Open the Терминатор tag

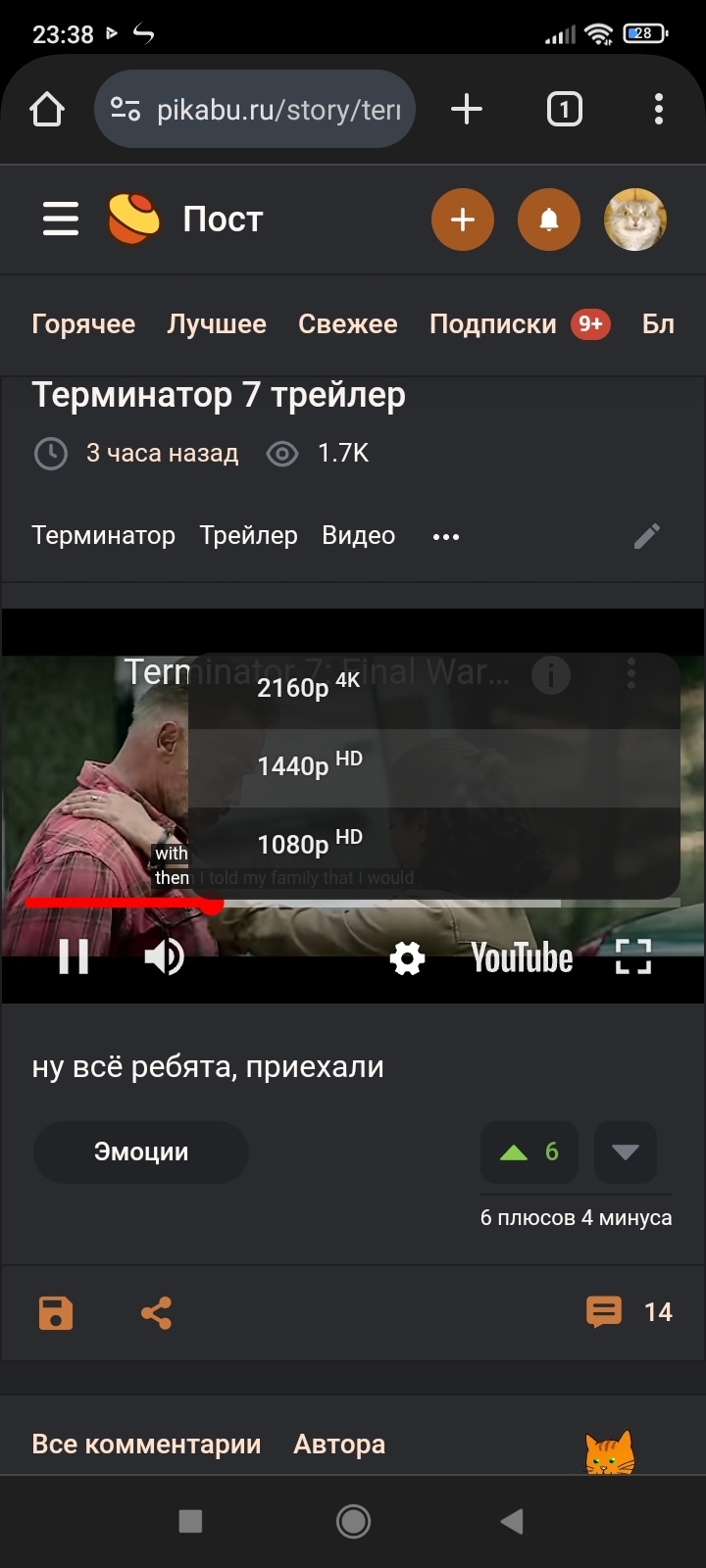[x=103, y=536]
